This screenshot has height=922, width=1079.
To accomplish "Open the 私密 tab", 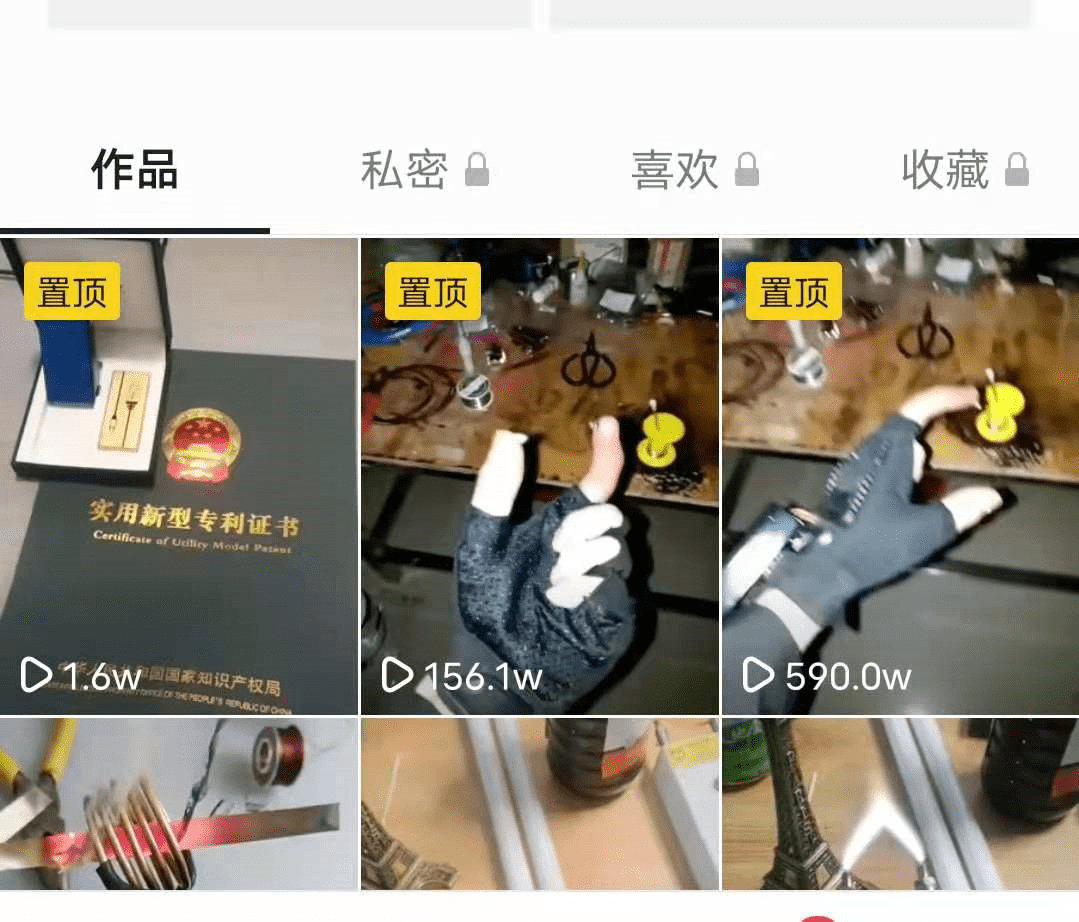I will pyautogui.click(x=424, y=171).
